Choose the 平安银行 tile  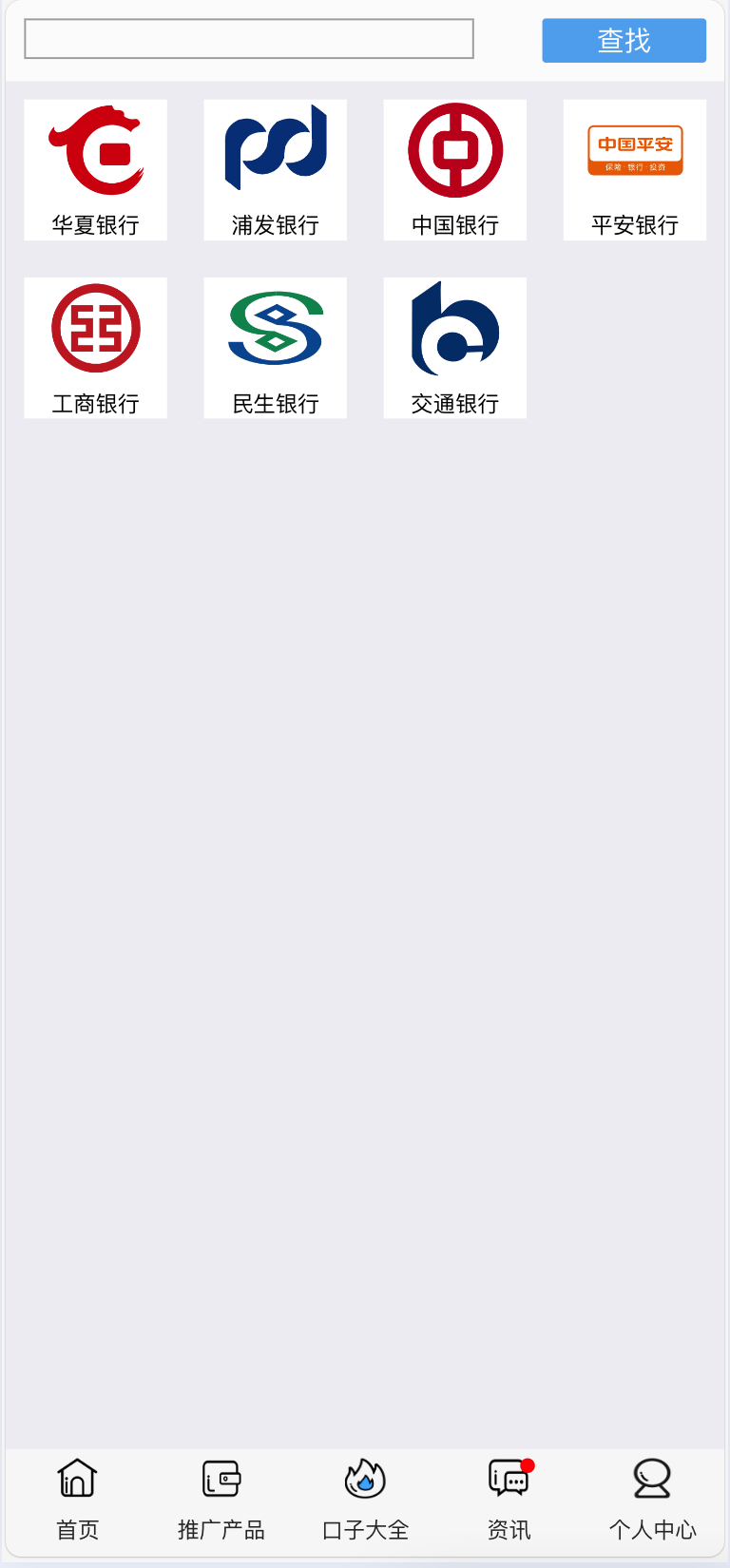tap(634, 170)
